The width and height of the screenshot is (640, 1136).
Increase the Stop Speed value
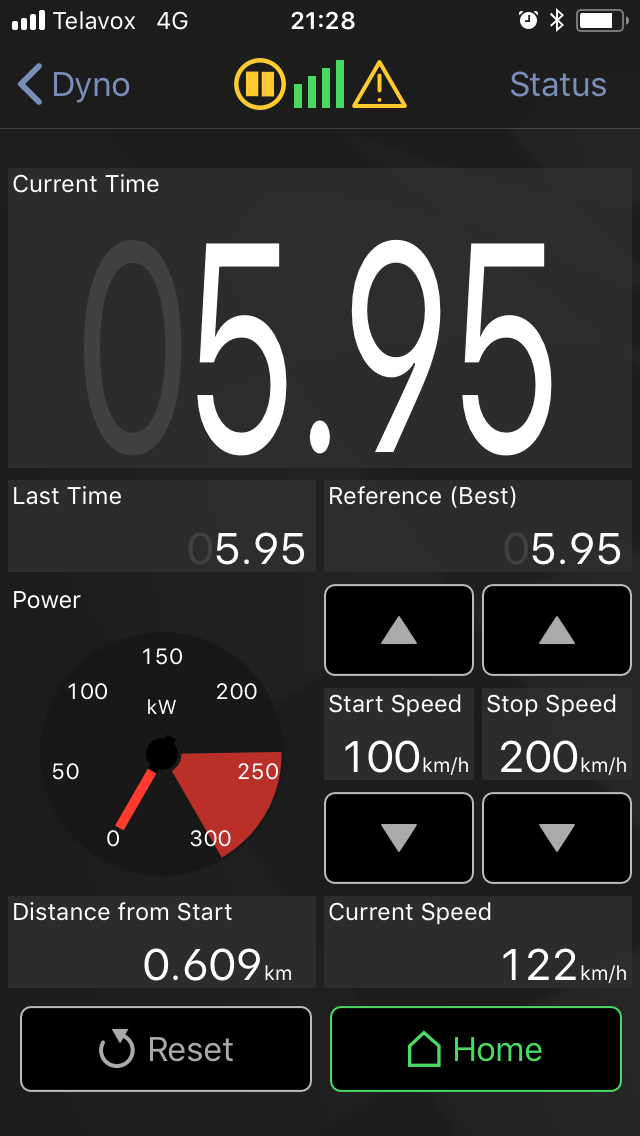pos(557,630)
